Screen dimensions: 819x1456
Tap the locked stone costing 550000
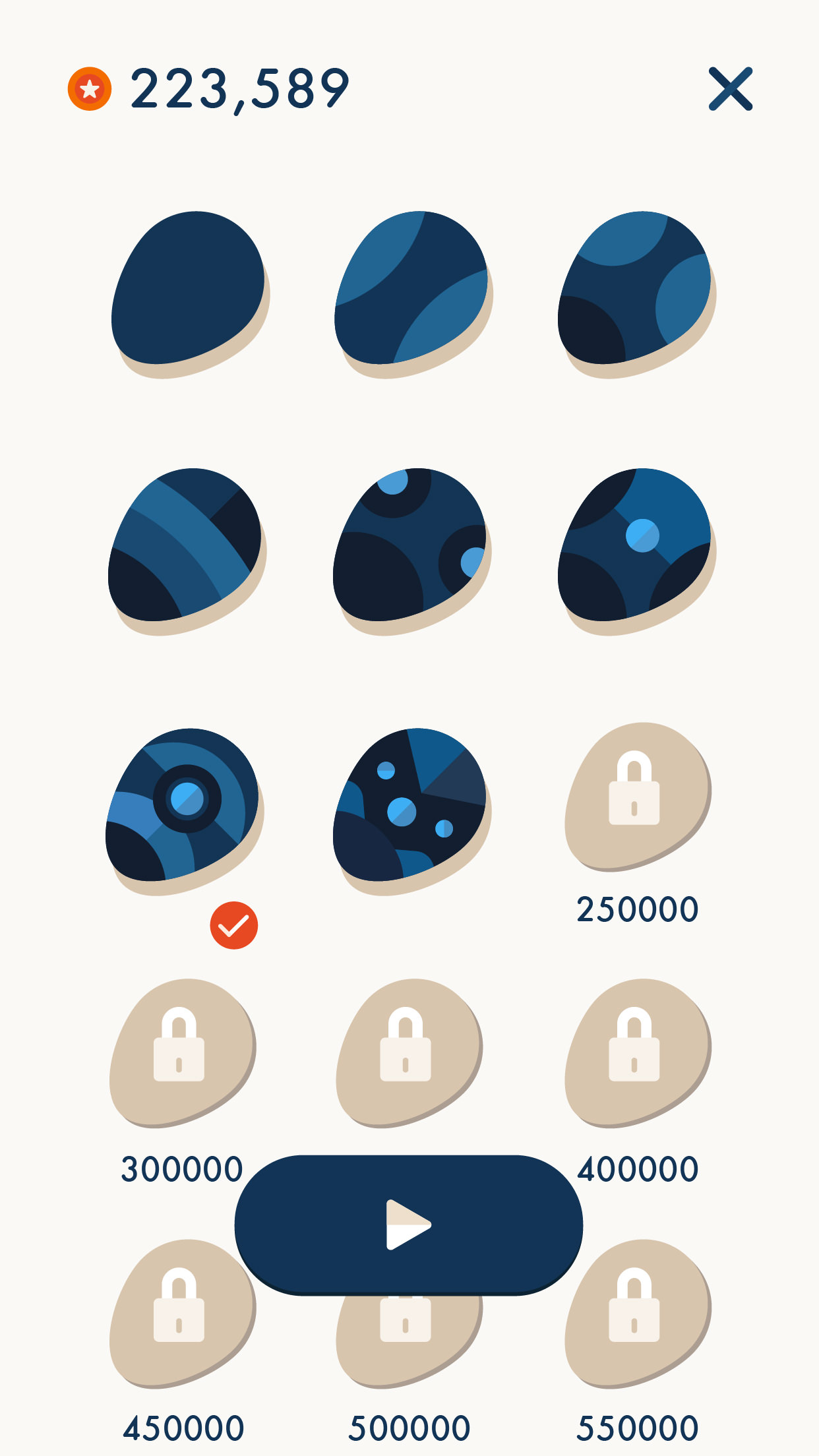637,1312
